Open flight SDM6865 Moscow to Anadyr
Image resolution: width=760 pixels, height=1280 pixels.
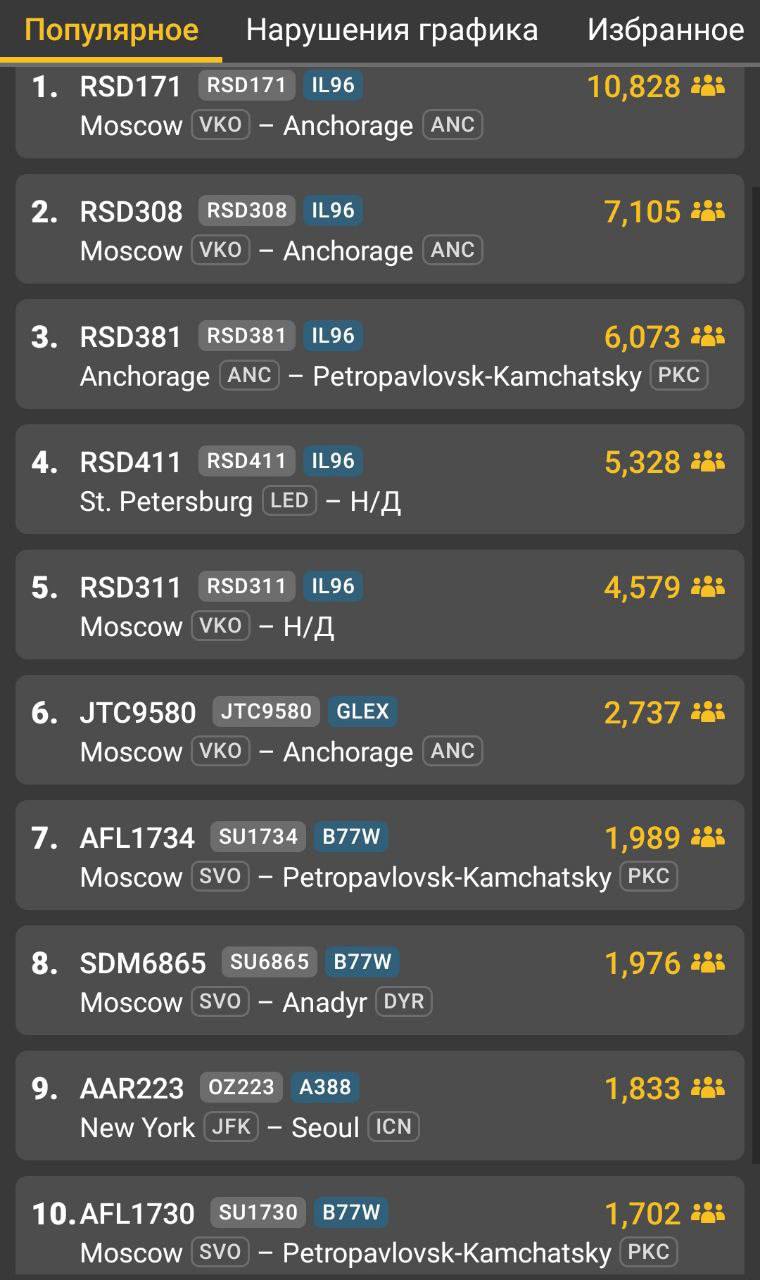(380, 980)
